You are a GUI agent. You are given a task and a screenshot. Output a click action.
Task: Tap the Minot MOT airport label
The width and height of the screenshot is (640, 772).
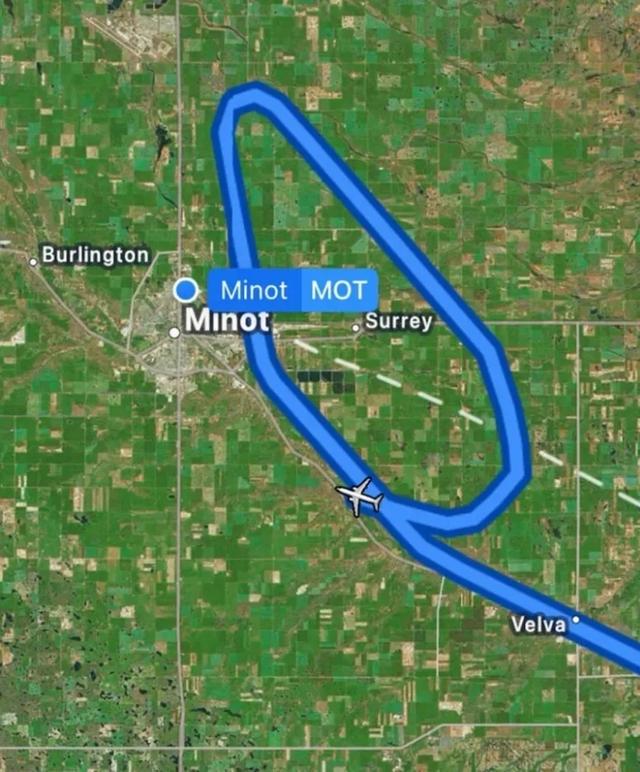coord(292,291)
